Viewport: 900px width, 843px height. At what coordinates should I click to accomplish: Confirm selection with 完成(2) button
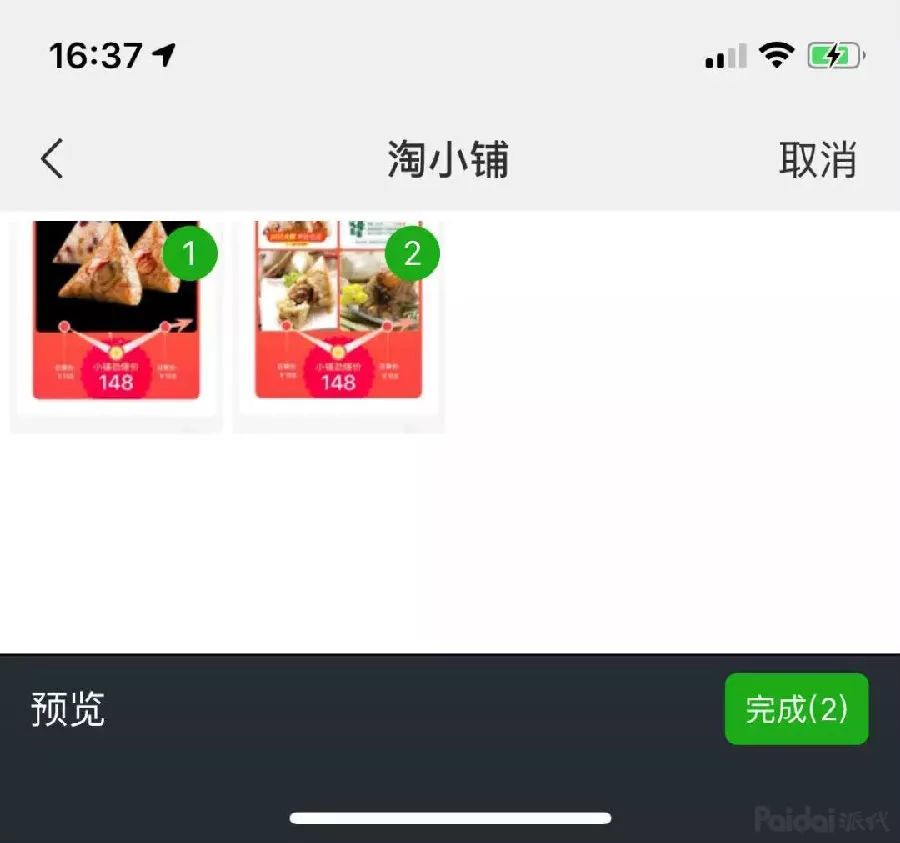(x=796, y=709)
